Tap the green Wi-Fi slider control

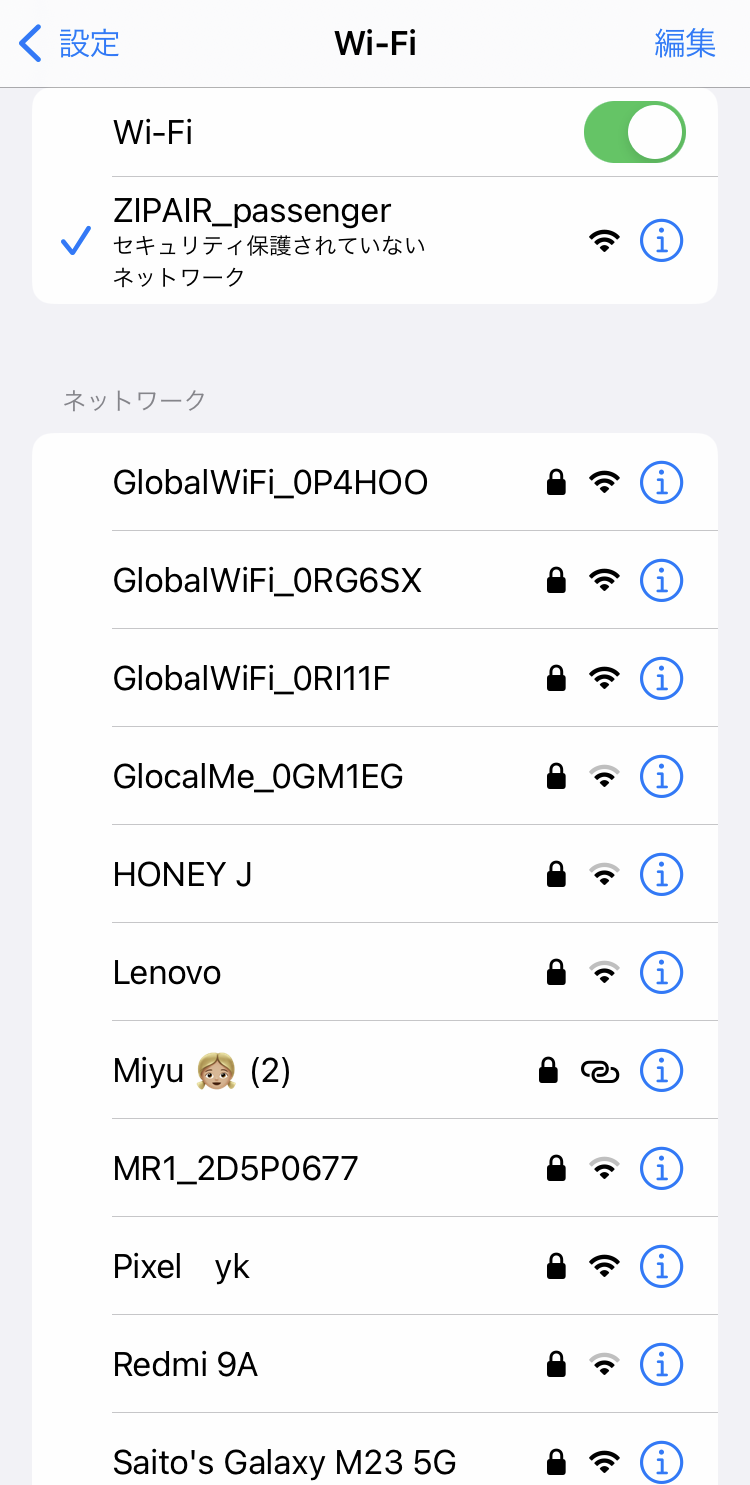(633, 131)
